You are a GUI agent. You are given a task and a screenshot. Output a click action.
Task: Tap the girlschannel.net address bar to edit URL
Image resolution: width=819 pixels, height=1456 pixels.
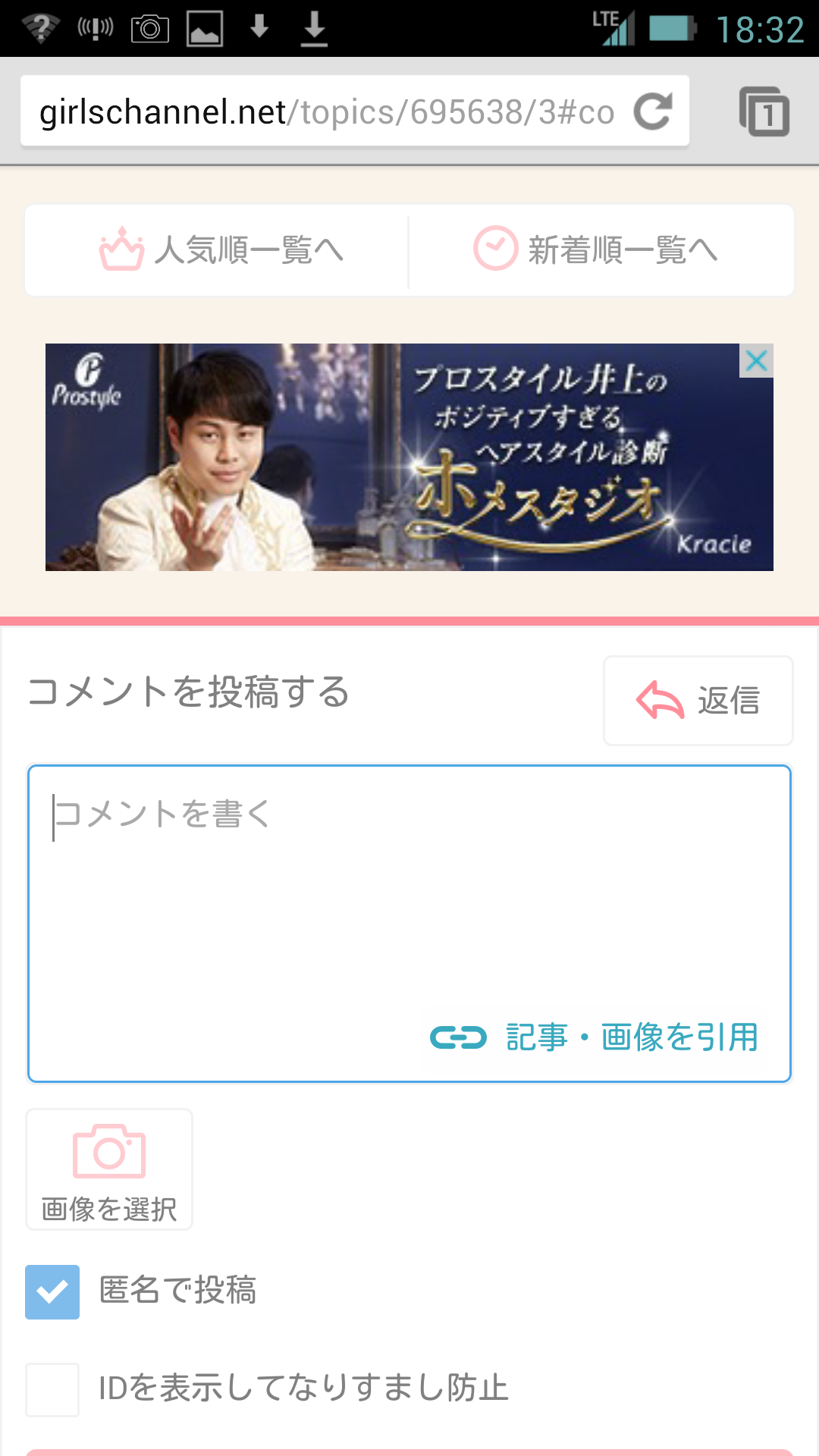[303, 111]
